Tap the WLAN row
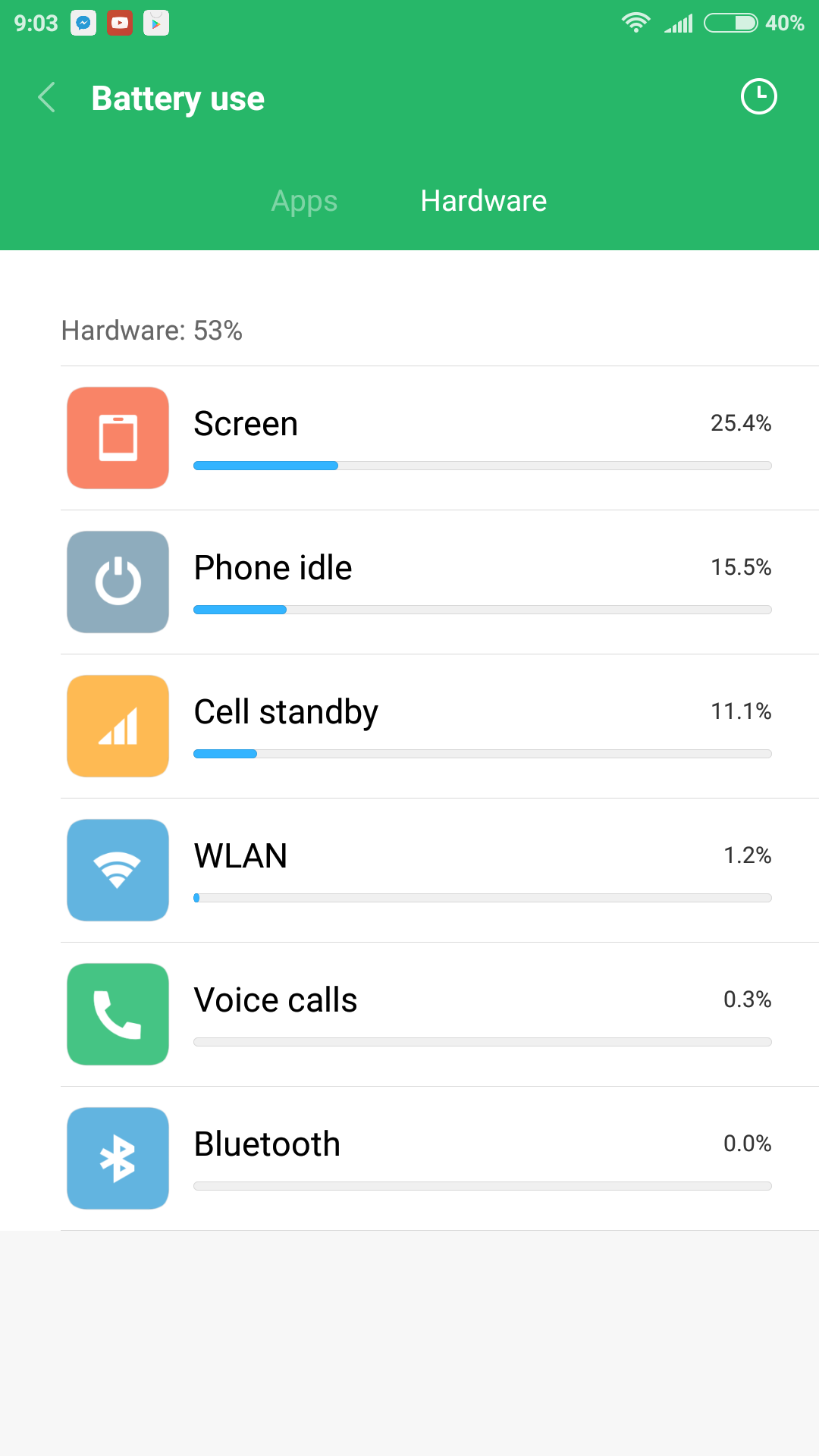This screenshot has height=1456, width=819. 440,871
